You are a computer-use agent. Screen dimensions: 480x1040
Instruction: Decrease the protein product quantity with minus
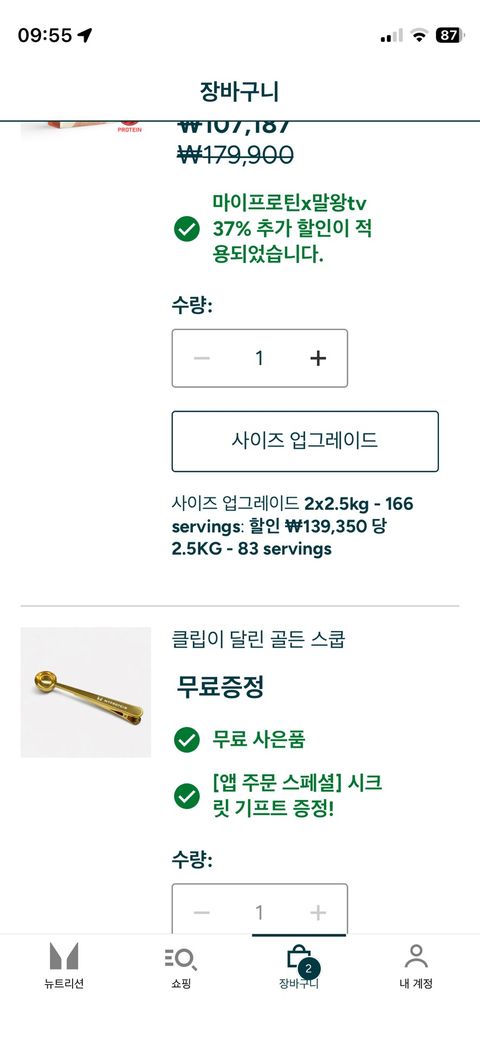click(202, 358)
